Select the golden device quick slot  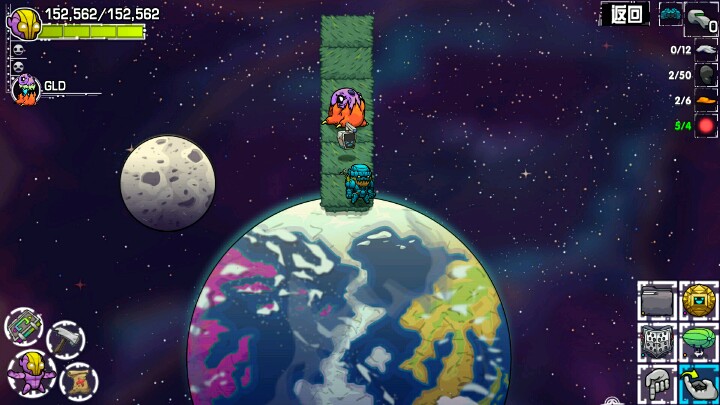(699, 300)
